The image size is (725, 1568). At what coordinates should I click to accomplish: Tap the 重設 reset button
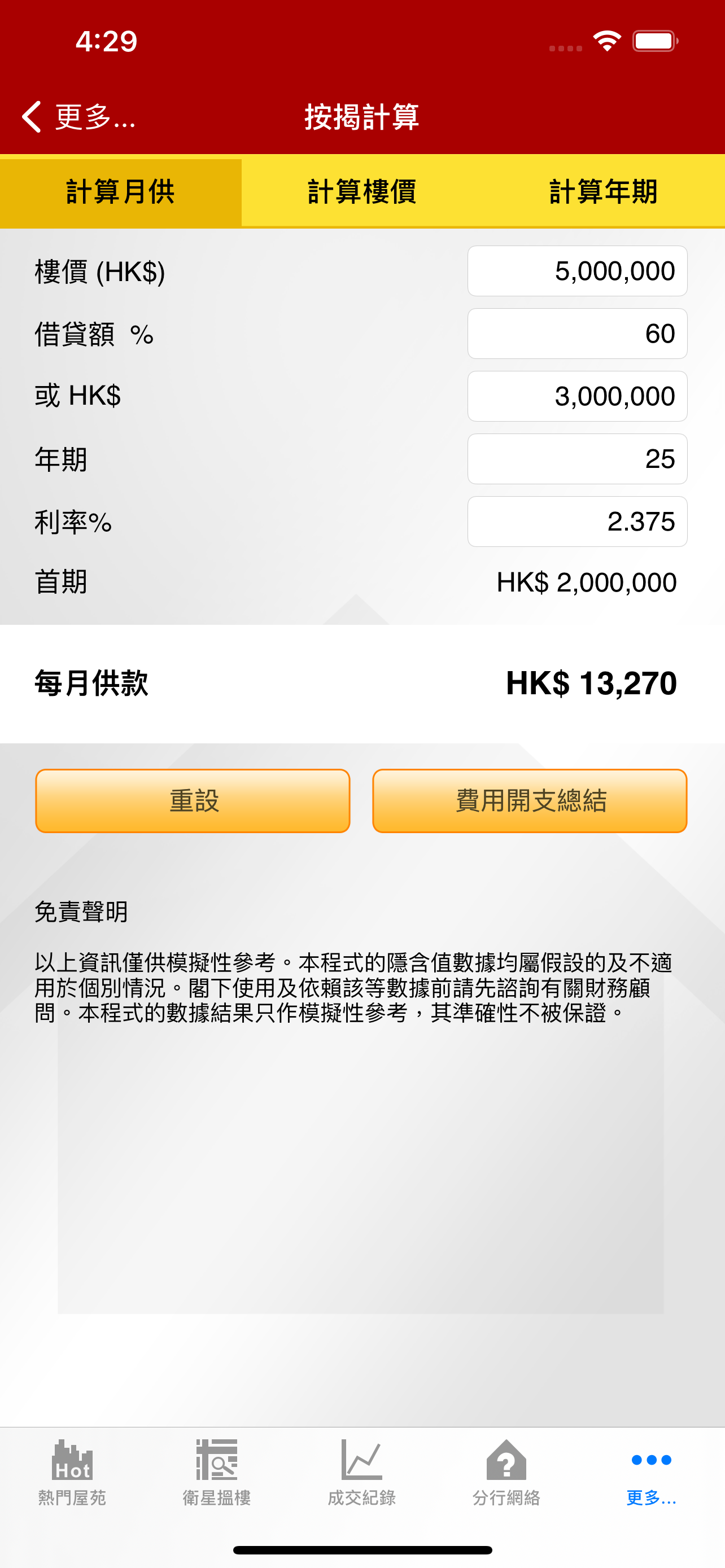[193, 800]
